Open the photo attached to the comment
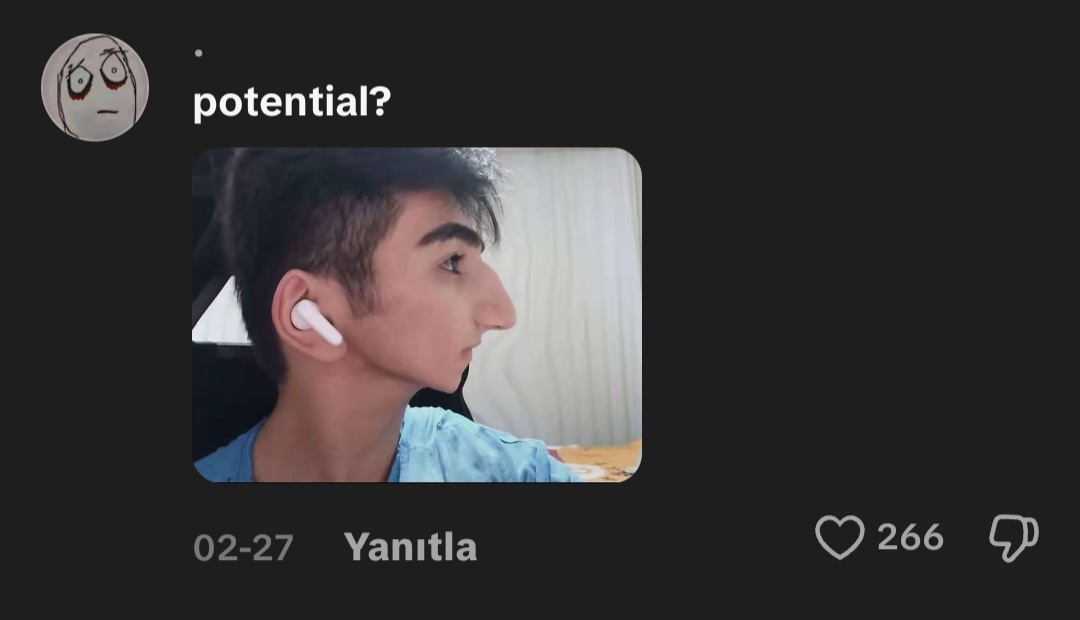 click(417, 315)
